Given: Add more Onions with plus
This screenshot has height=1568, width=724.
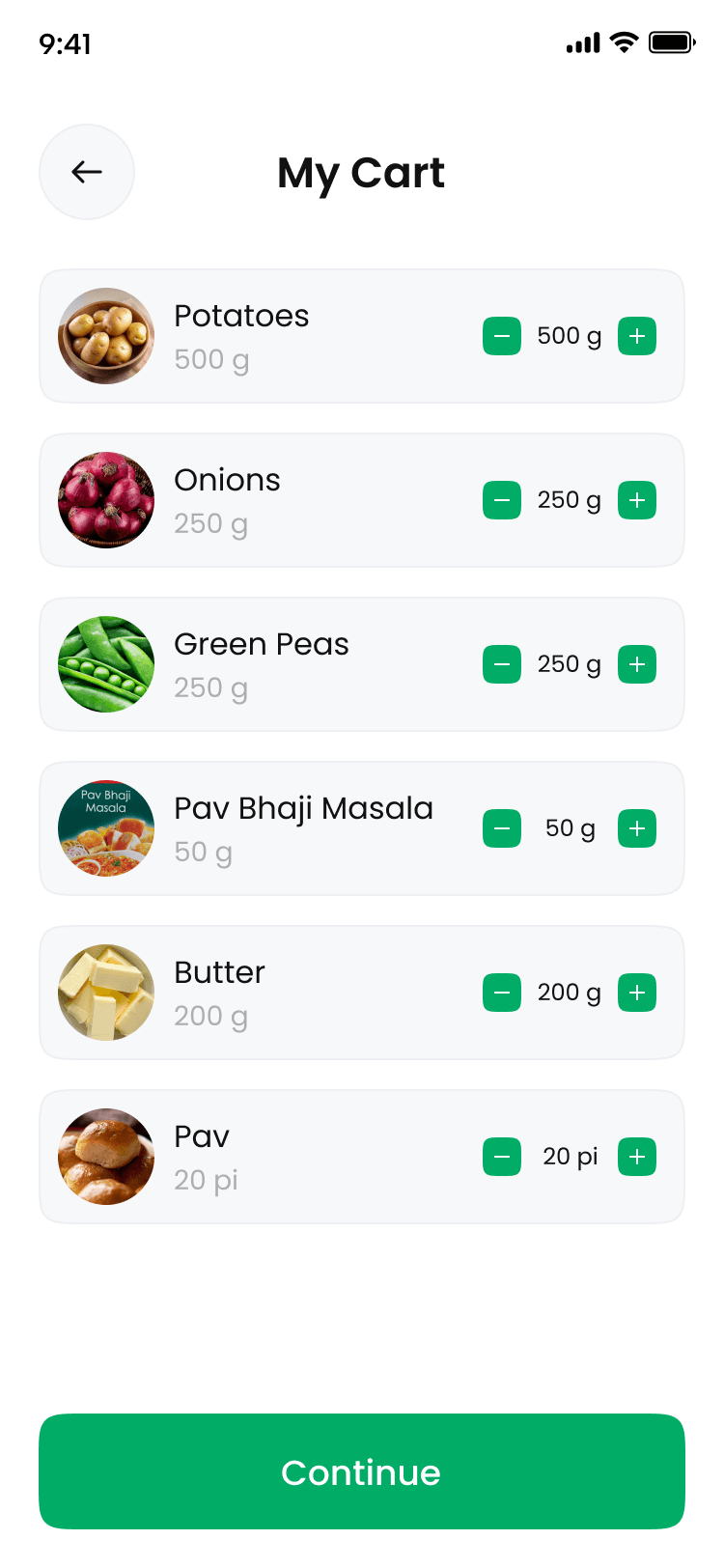Looking at the screenshot, I should [637, 500].
